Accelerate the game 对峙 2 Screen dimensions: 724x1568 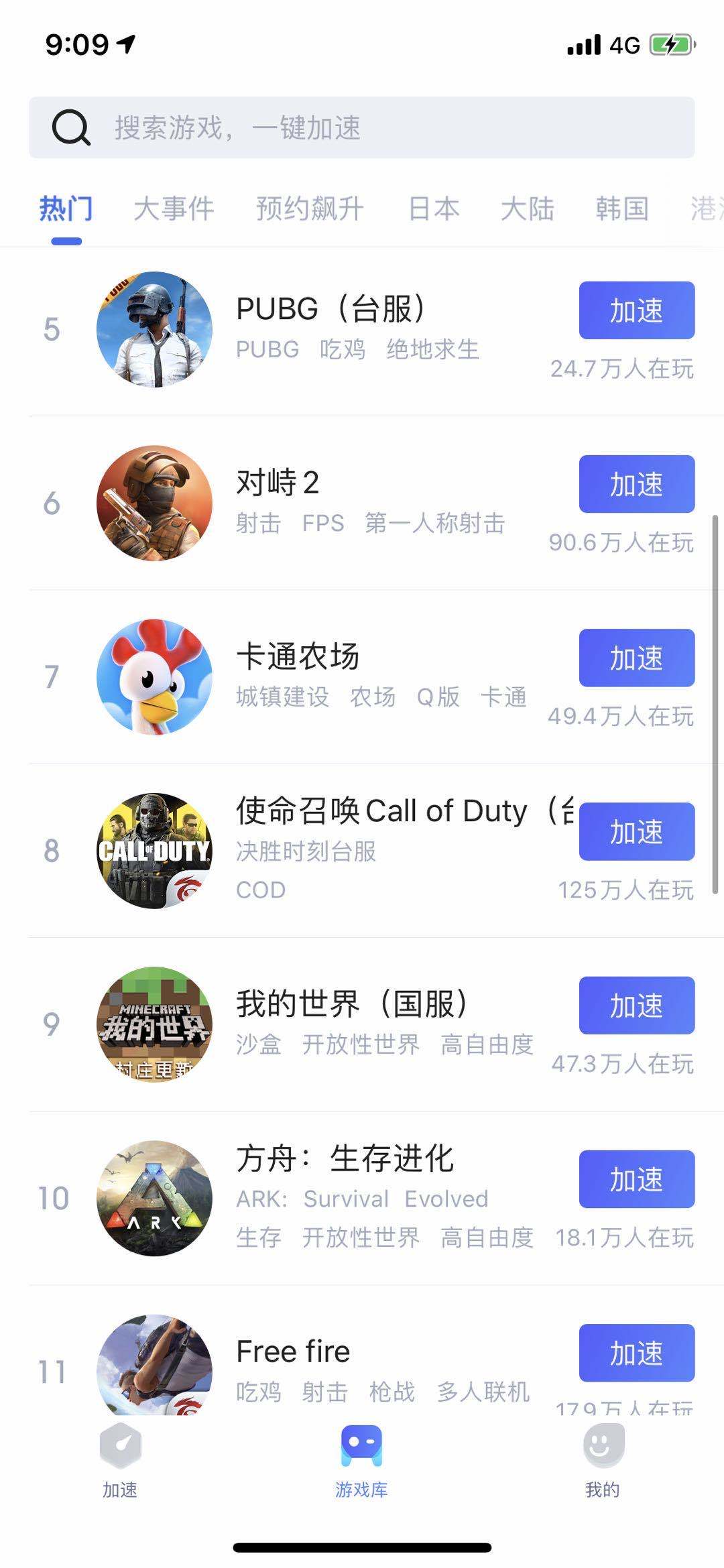(636, 484)
